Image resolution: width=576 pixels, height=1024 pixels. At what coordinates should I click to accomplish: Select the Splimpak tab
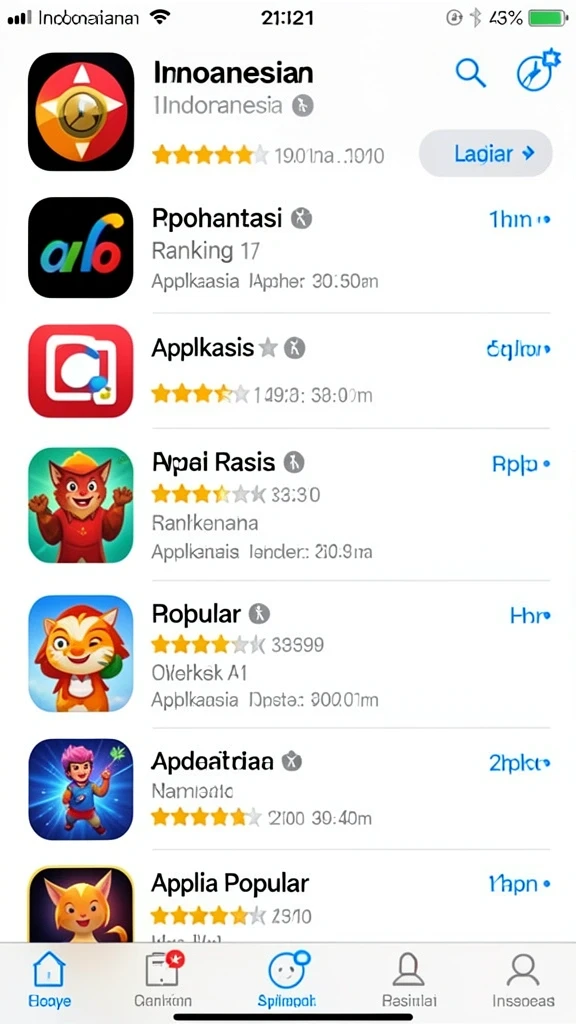(x=287, y=979)
